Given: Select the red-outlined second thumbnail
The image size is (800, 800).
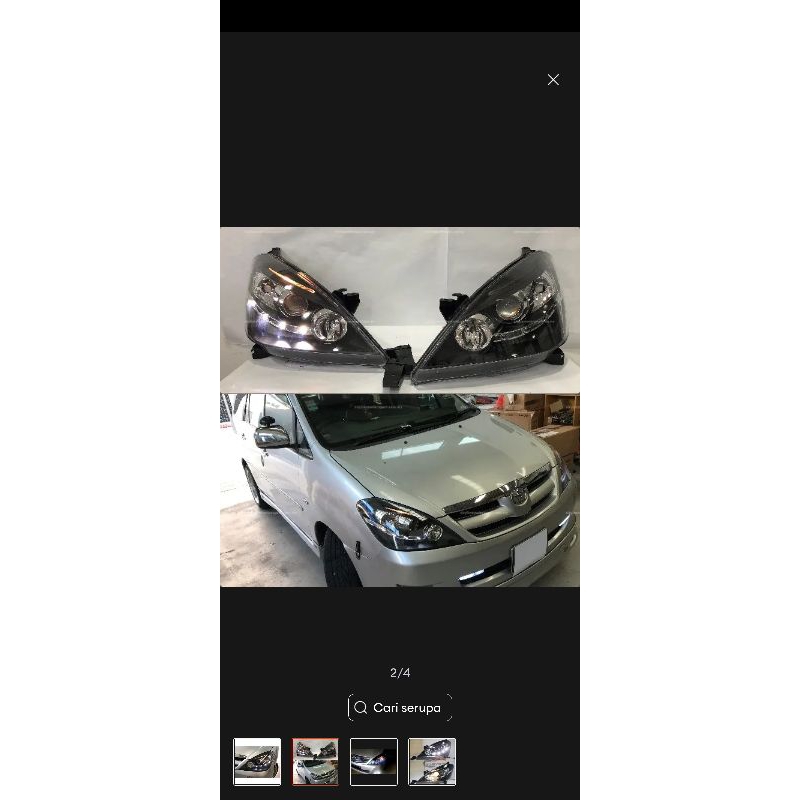Looking at the screenshot, I should point(315,762).
